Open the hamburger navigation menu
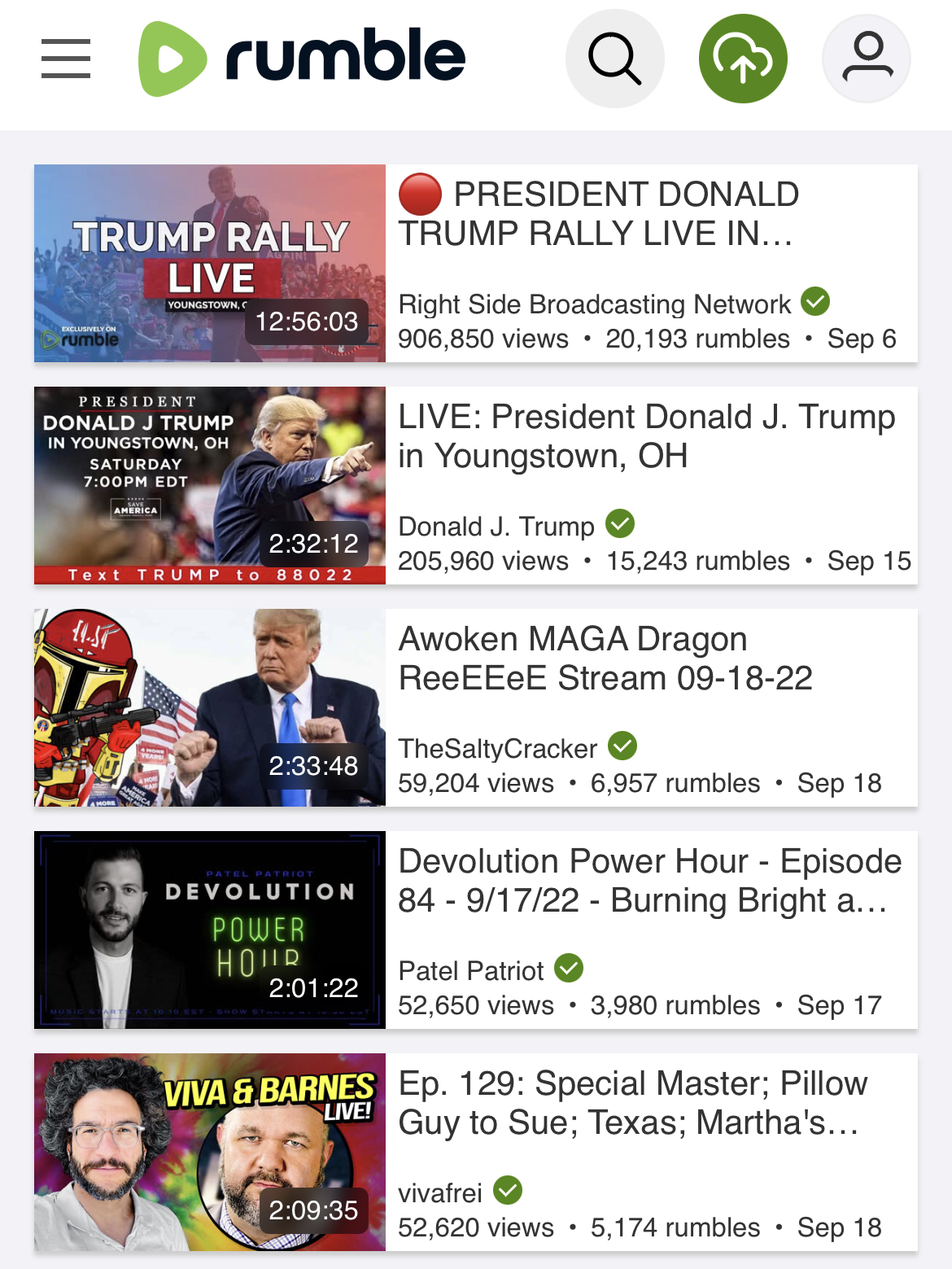This screenshot has height=1269, width=952. click(66, 59)
